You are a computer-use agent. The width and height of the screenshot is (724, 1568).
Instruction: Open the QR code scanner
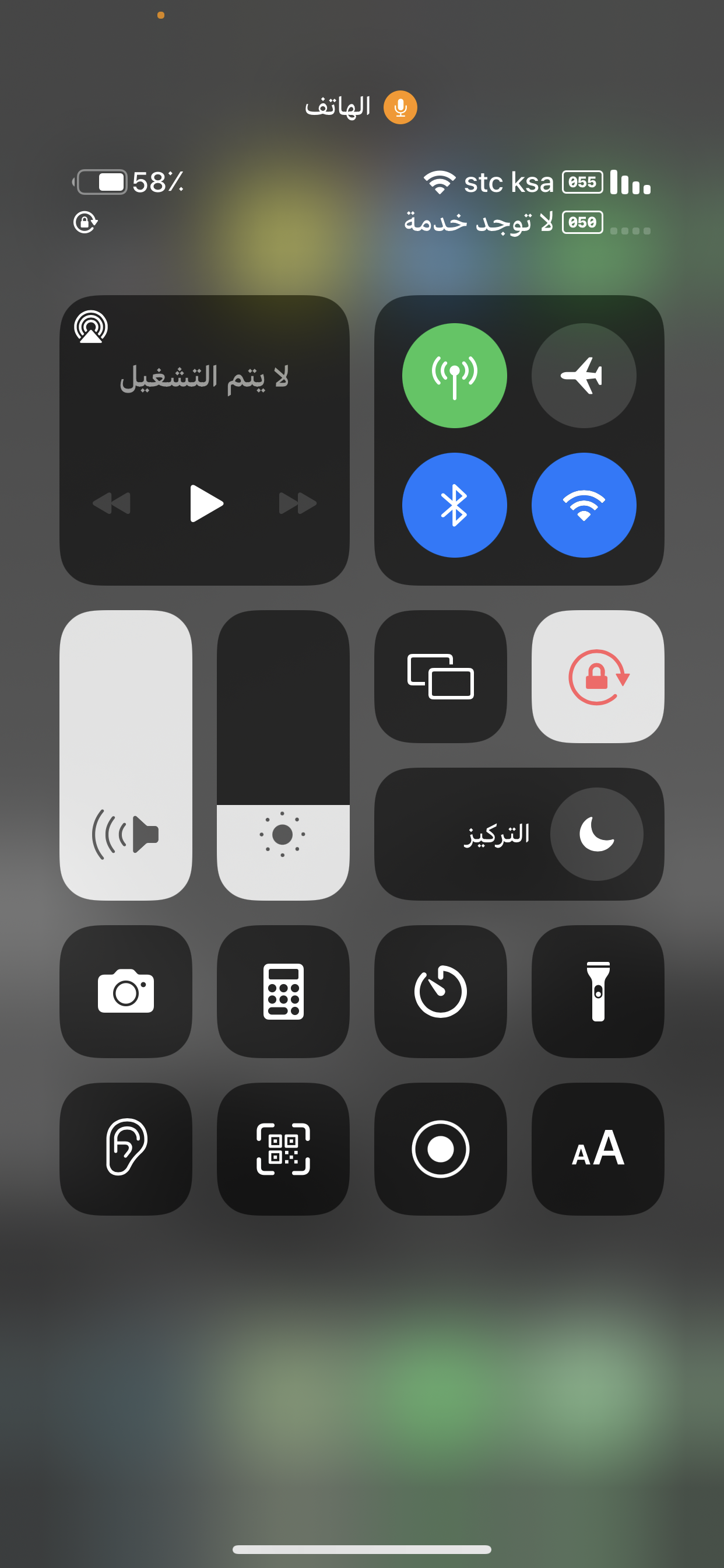[x=283, y=1149]
